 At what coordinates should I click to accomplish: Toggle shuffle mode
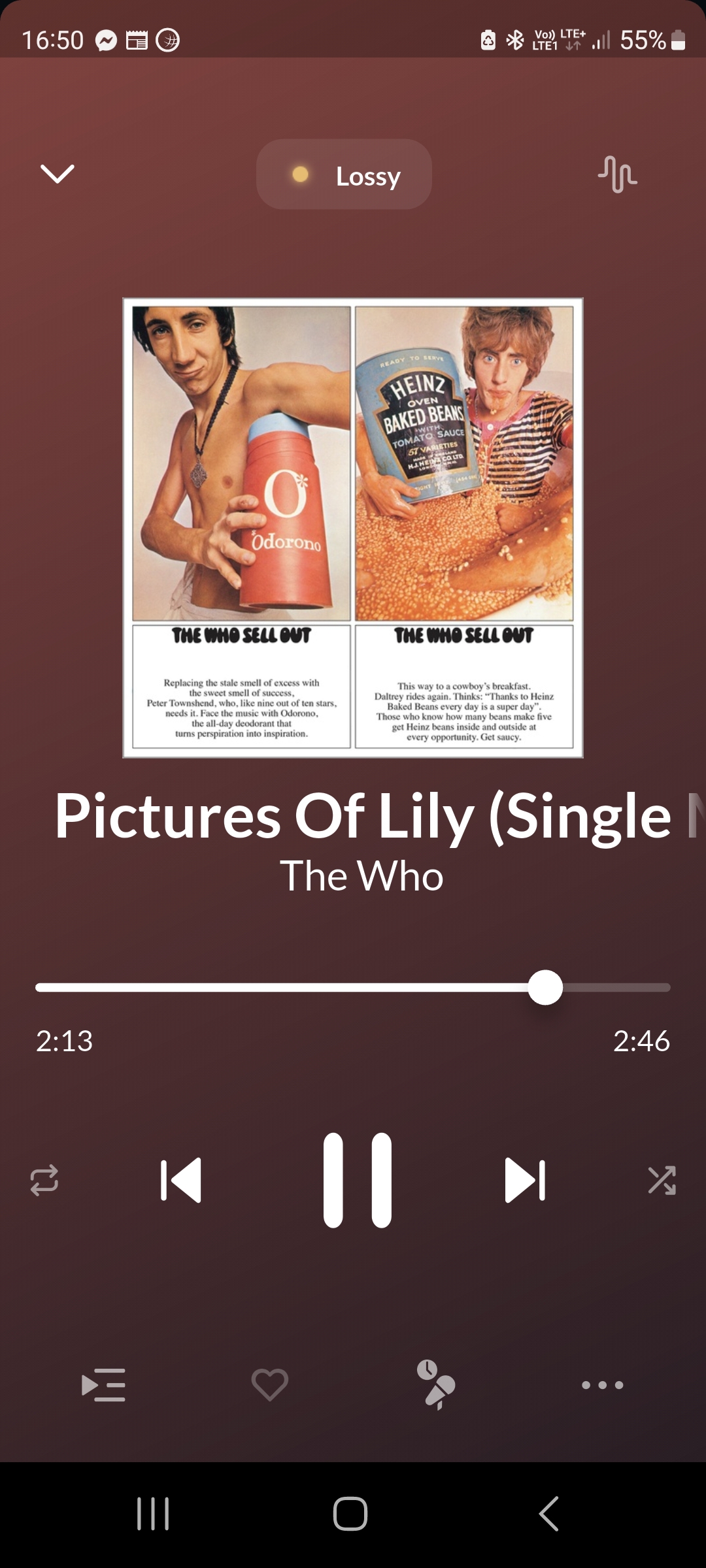coord(662,1181)
